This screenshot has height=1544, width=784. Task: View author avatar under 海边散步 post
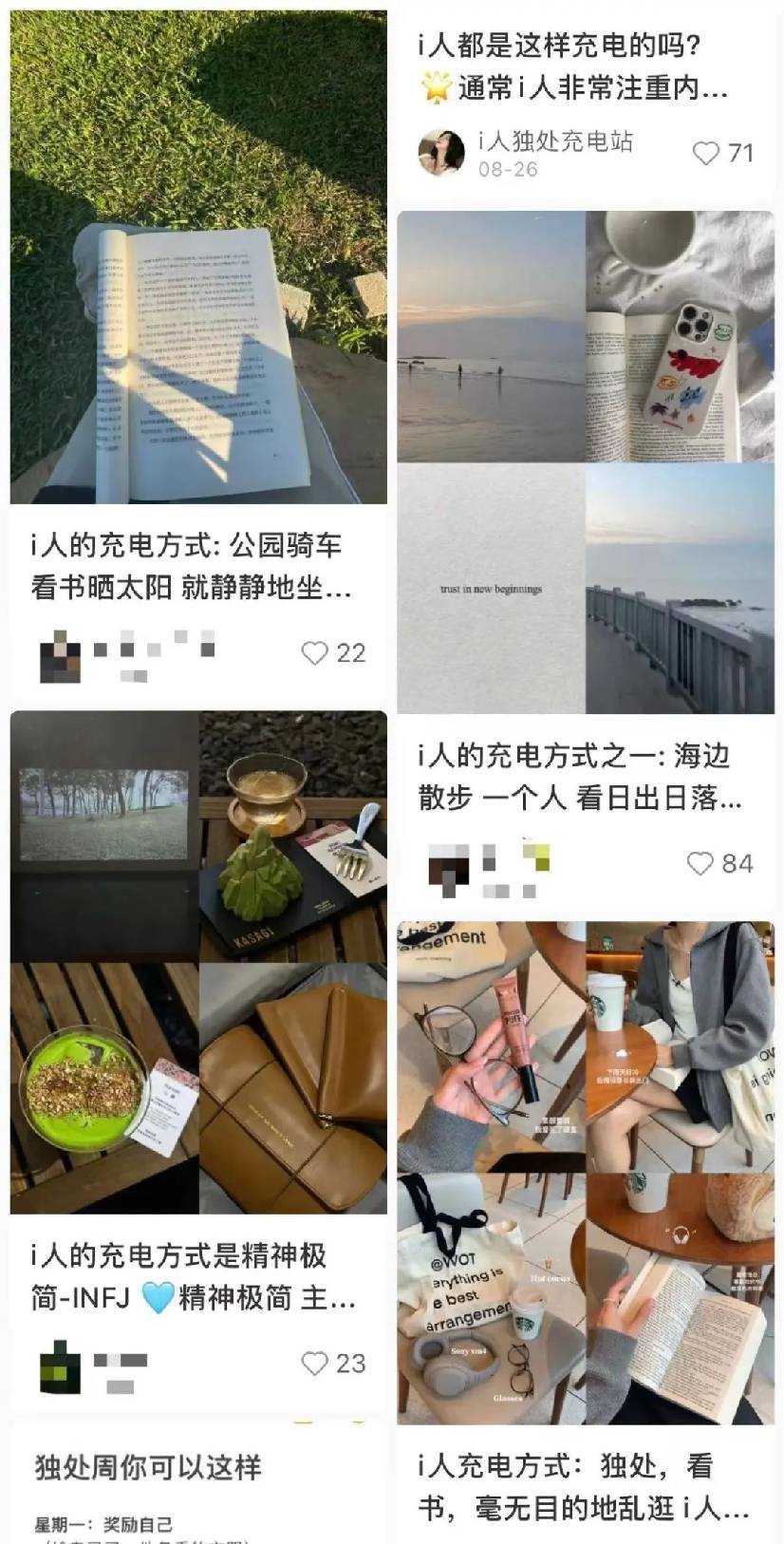[x=447, y=864]
